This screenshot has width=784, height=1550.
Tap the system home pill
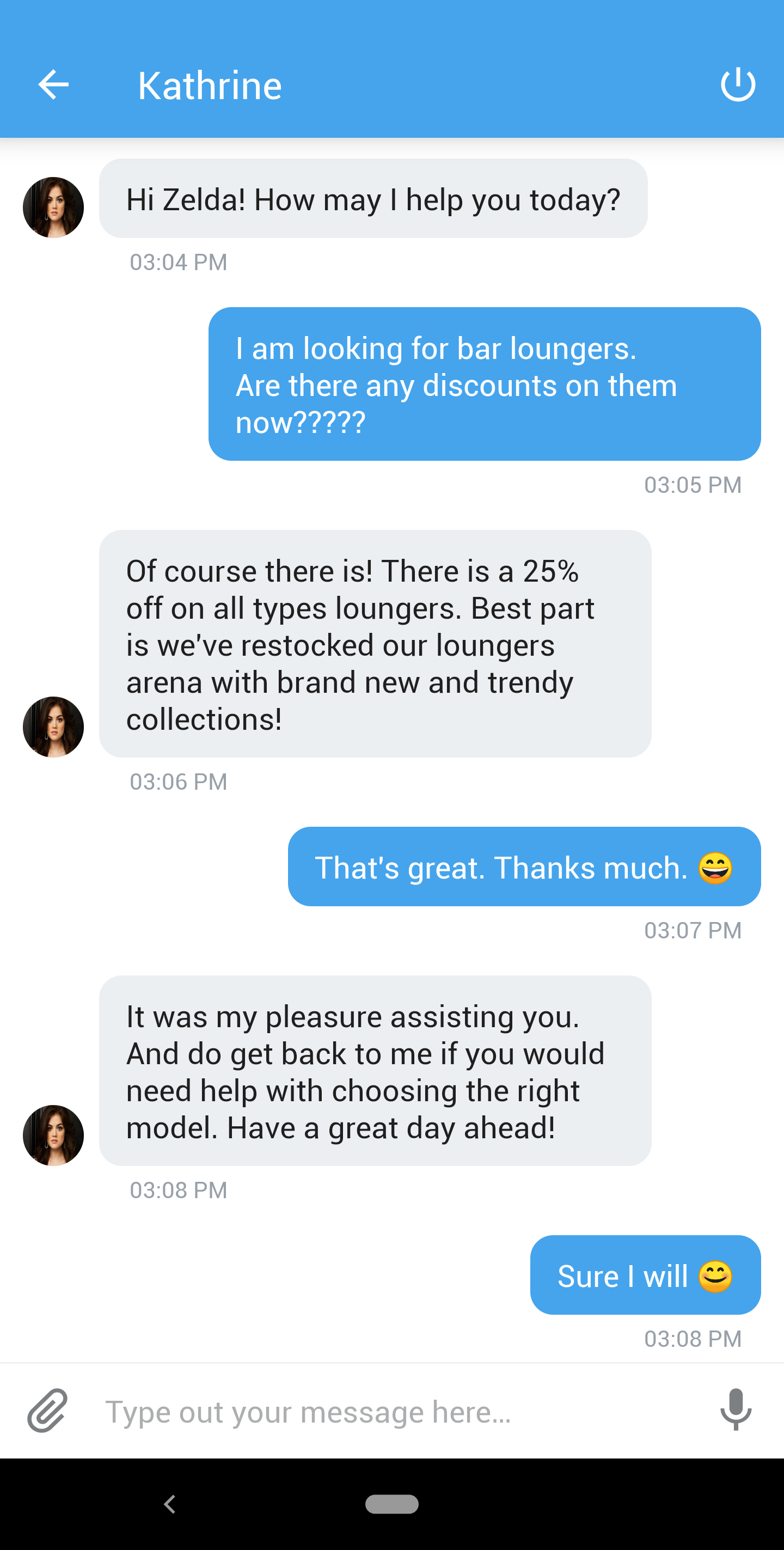391,1504
